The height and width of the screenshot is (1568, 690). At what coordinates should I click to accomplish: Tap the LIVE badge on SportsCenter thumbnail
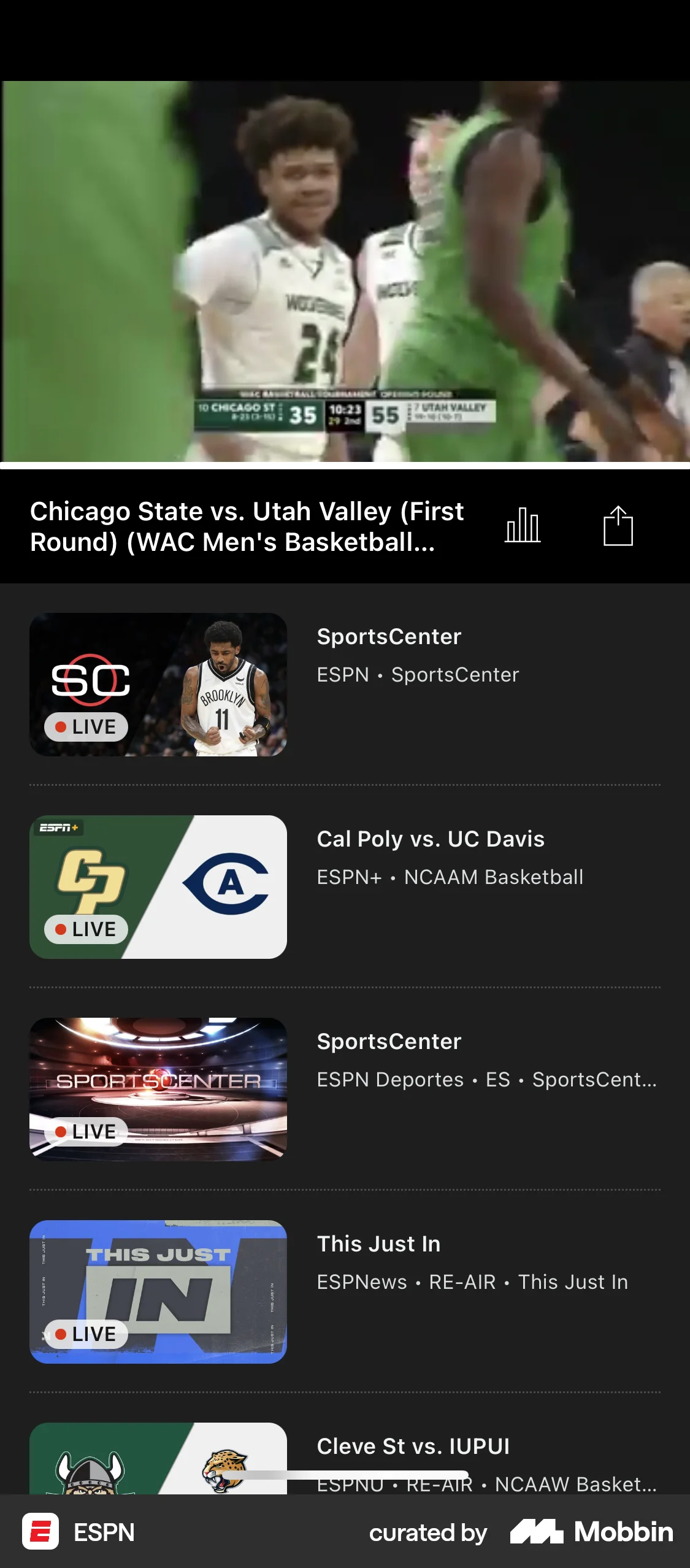(84, 726)
